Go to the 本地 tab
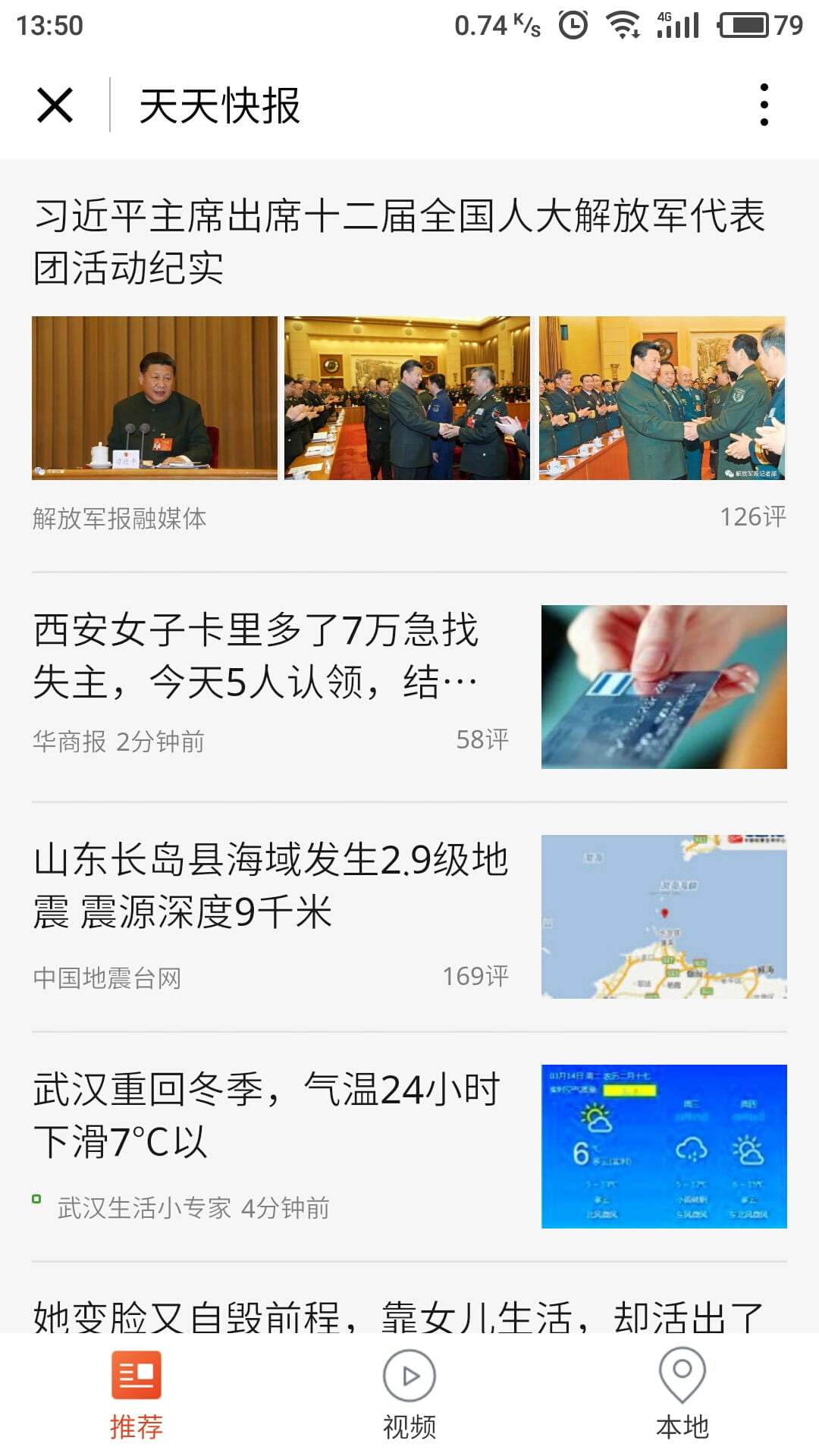The height and width of the screenshot is (1456, 819). 682,1394
